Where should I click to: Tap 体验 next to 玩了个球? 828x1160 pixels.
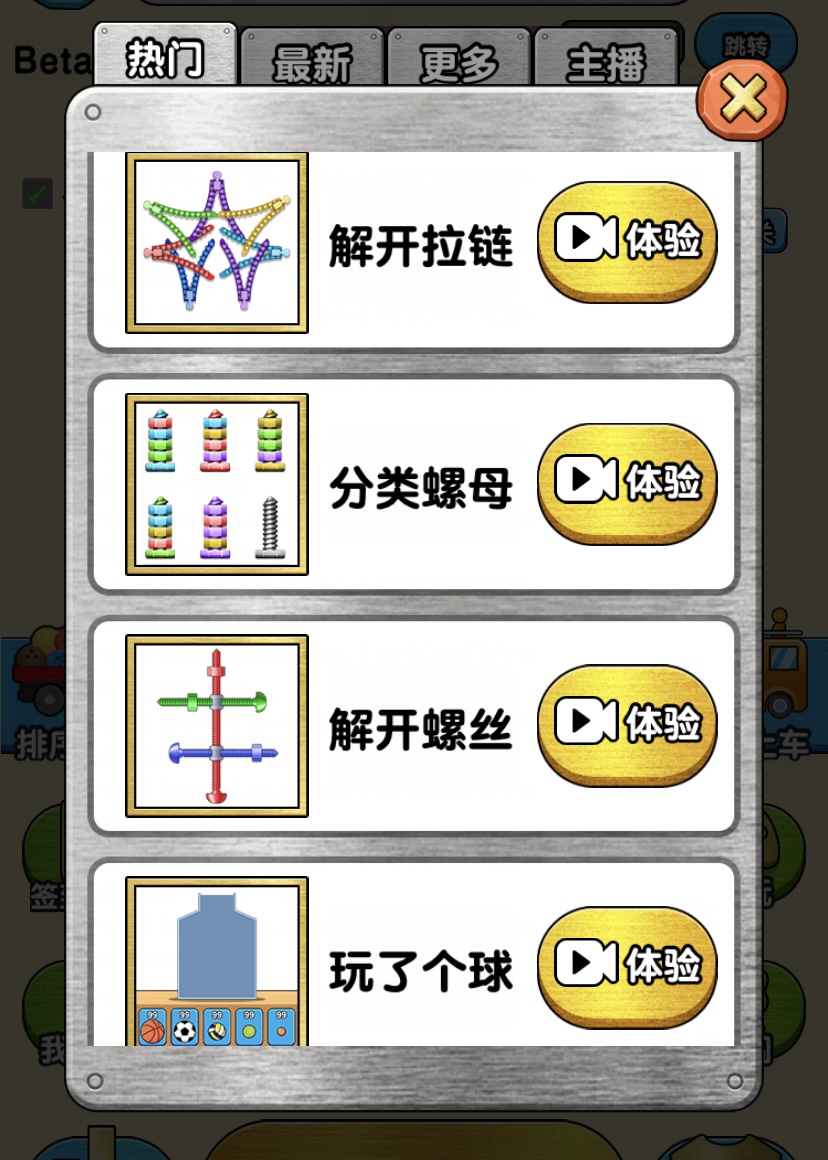point(627,966)
